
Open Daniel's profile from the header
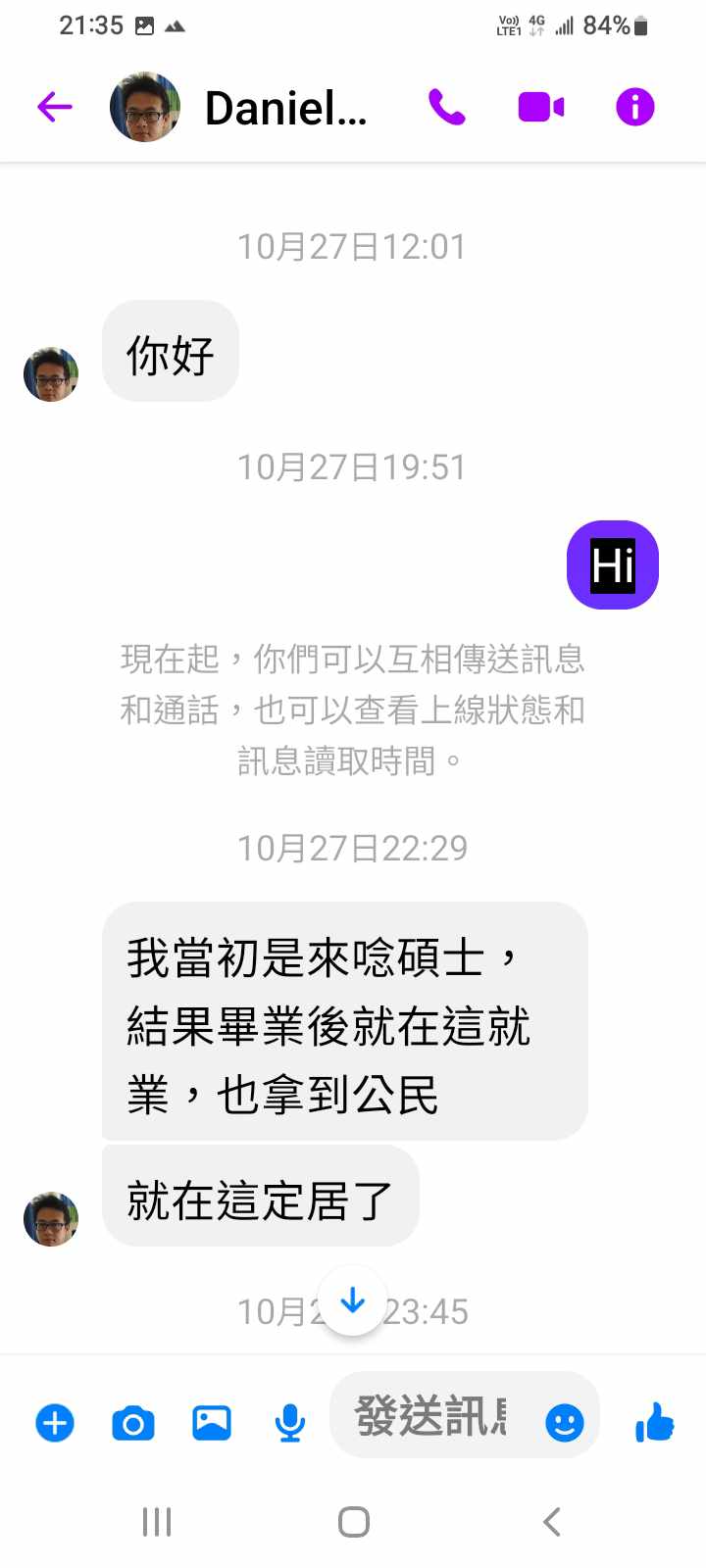pos(284,108)
